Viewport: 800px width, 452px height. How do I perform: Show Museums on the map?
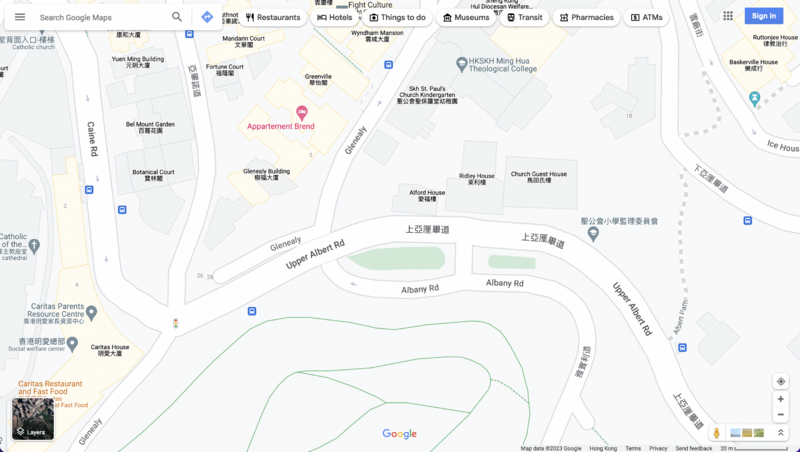[466, 17]
